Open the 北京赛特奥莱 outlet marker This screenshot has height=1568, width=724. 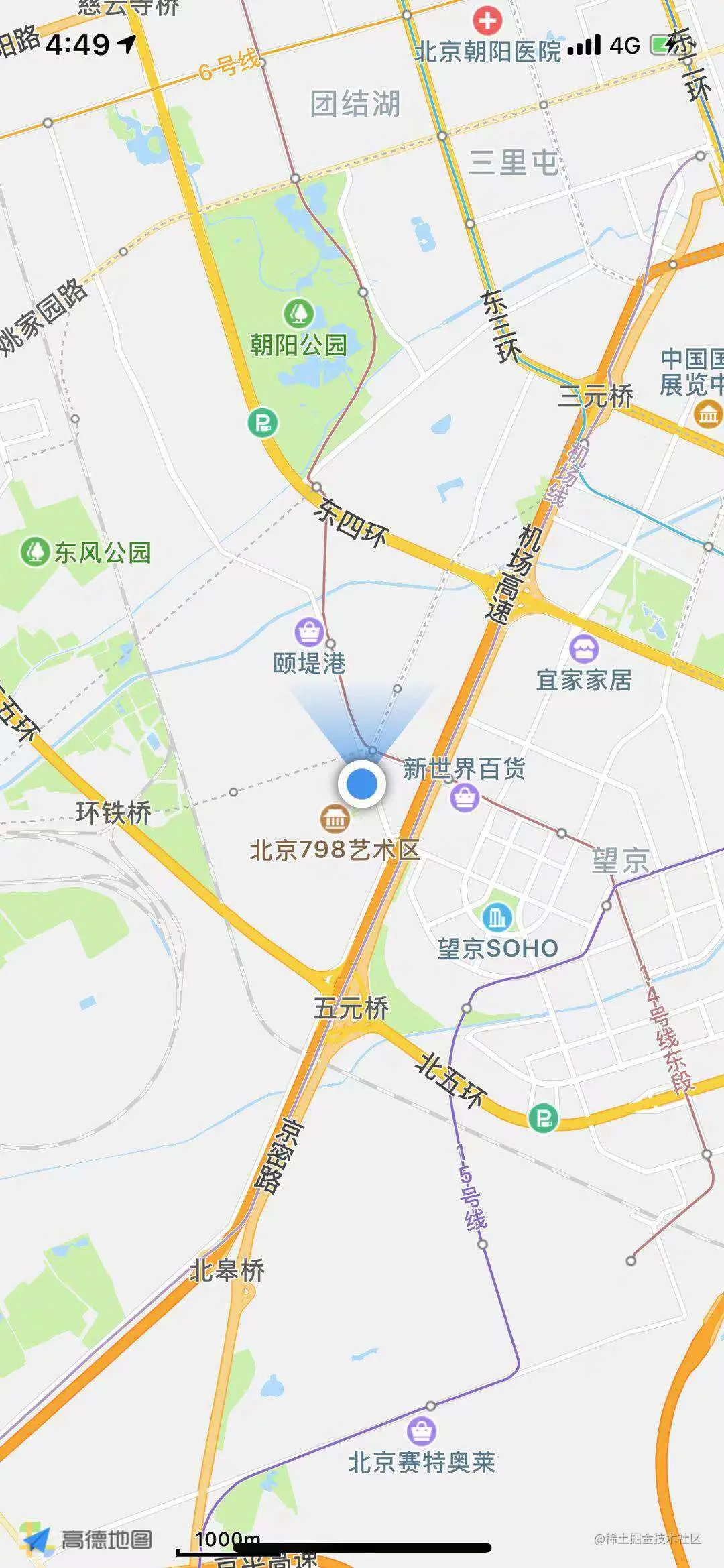(x=422, y=1431)
